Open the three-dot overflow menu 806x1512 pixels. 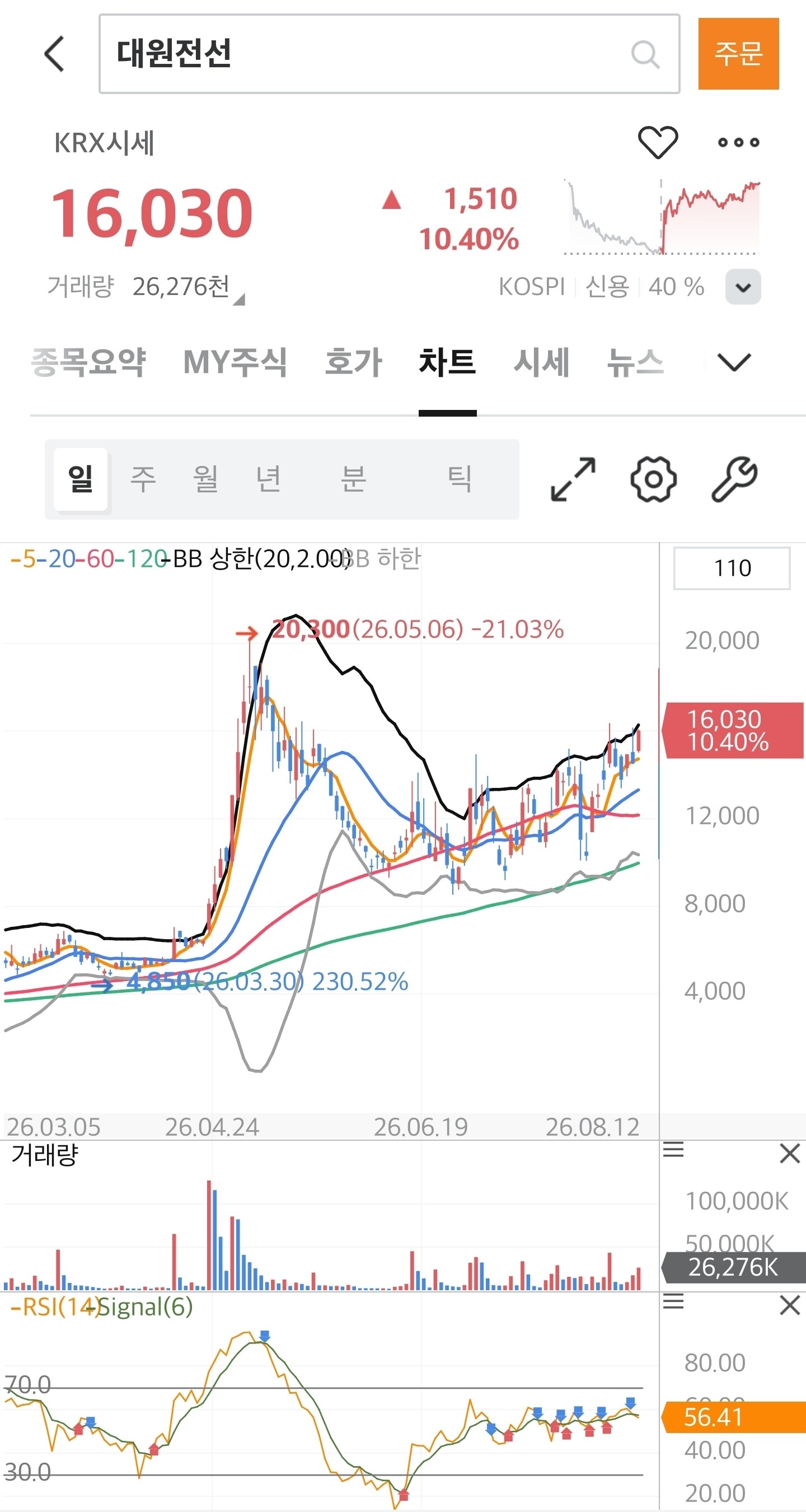[738, 142]
